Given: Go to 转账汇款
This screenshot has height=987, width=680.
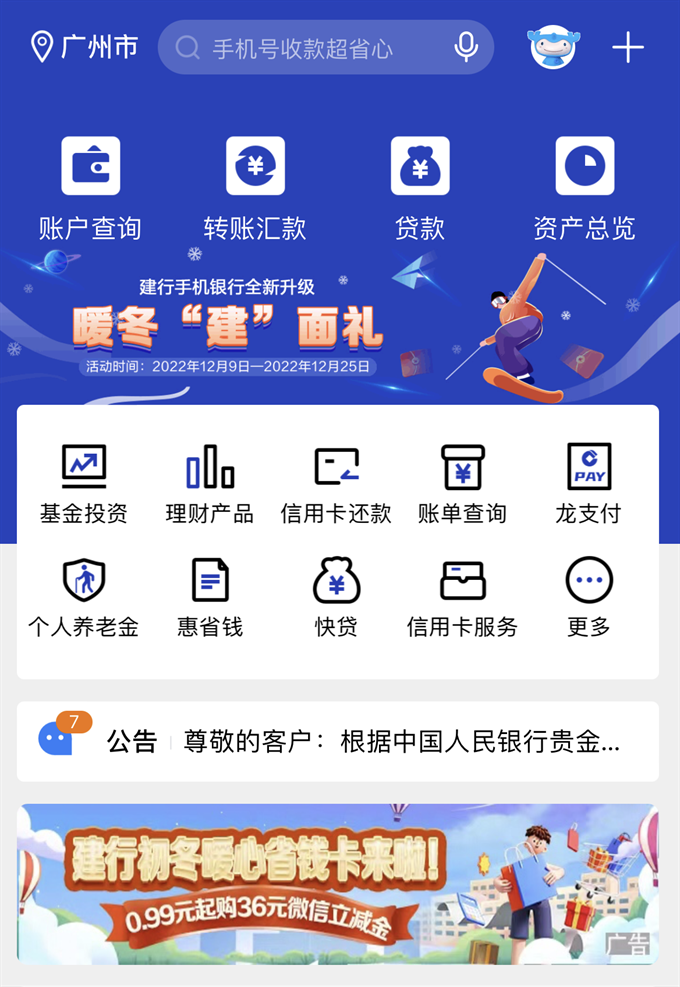Looking at the screenshot, I should (x=255, y=187).
